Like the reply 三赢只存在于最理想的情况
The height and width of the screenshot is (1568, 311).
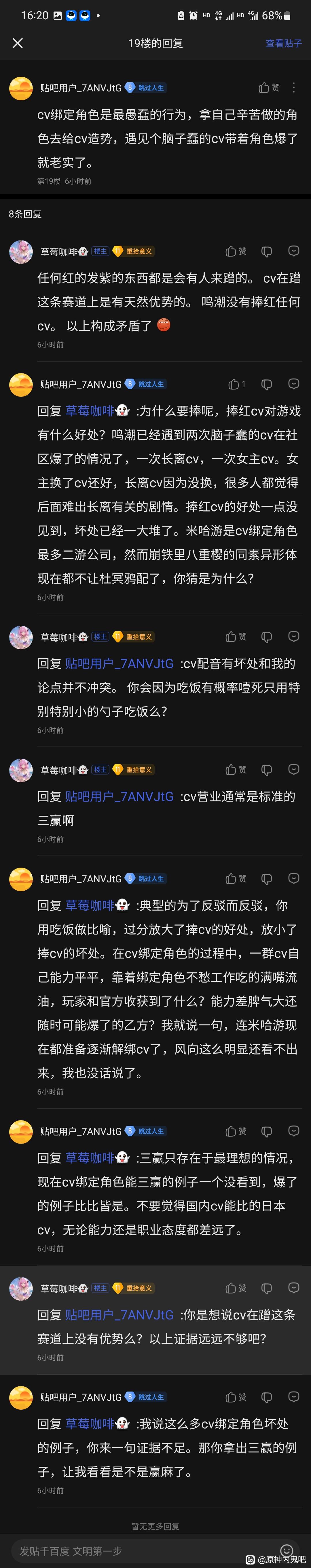[x=236, y=1131]
